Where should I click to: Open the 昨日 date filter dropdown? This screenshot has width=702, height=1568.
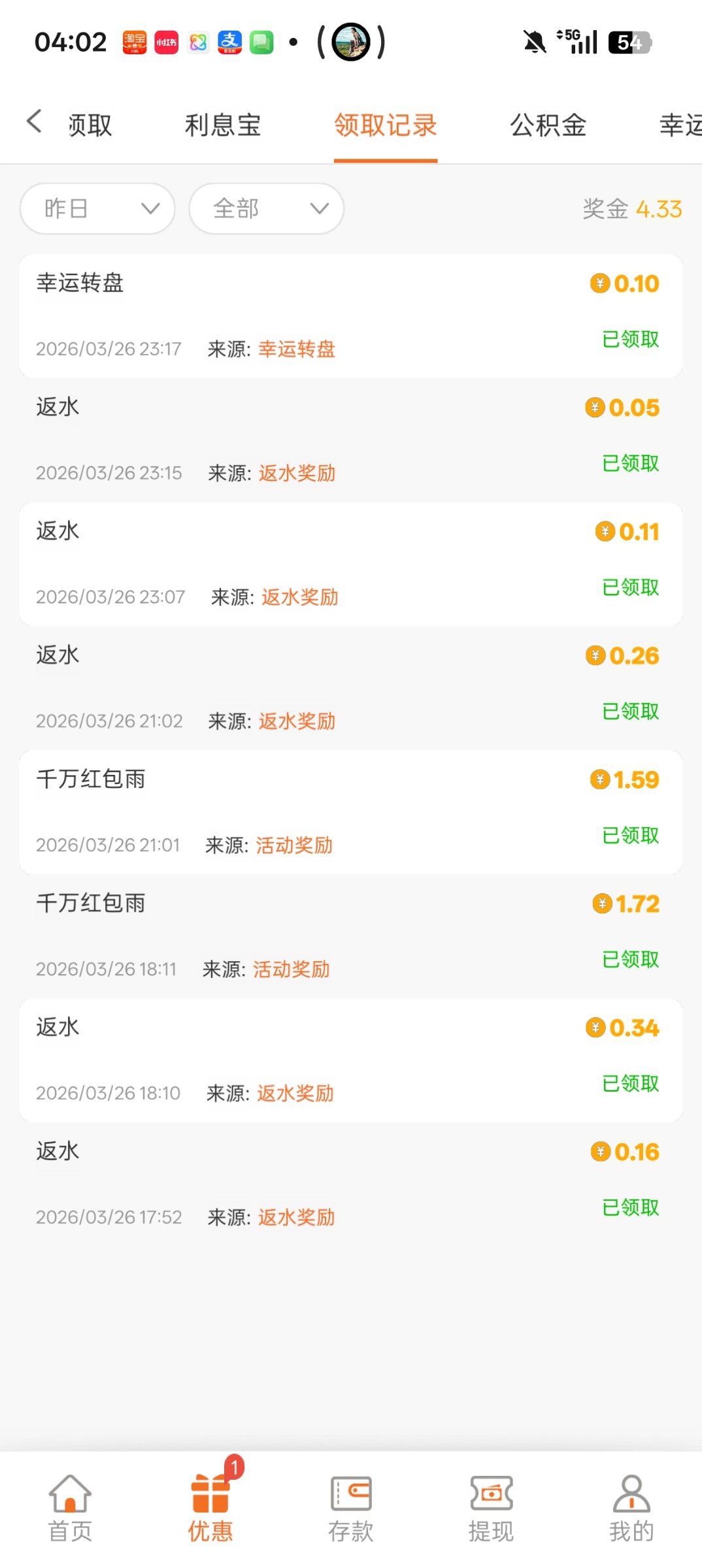click(97, 208)
